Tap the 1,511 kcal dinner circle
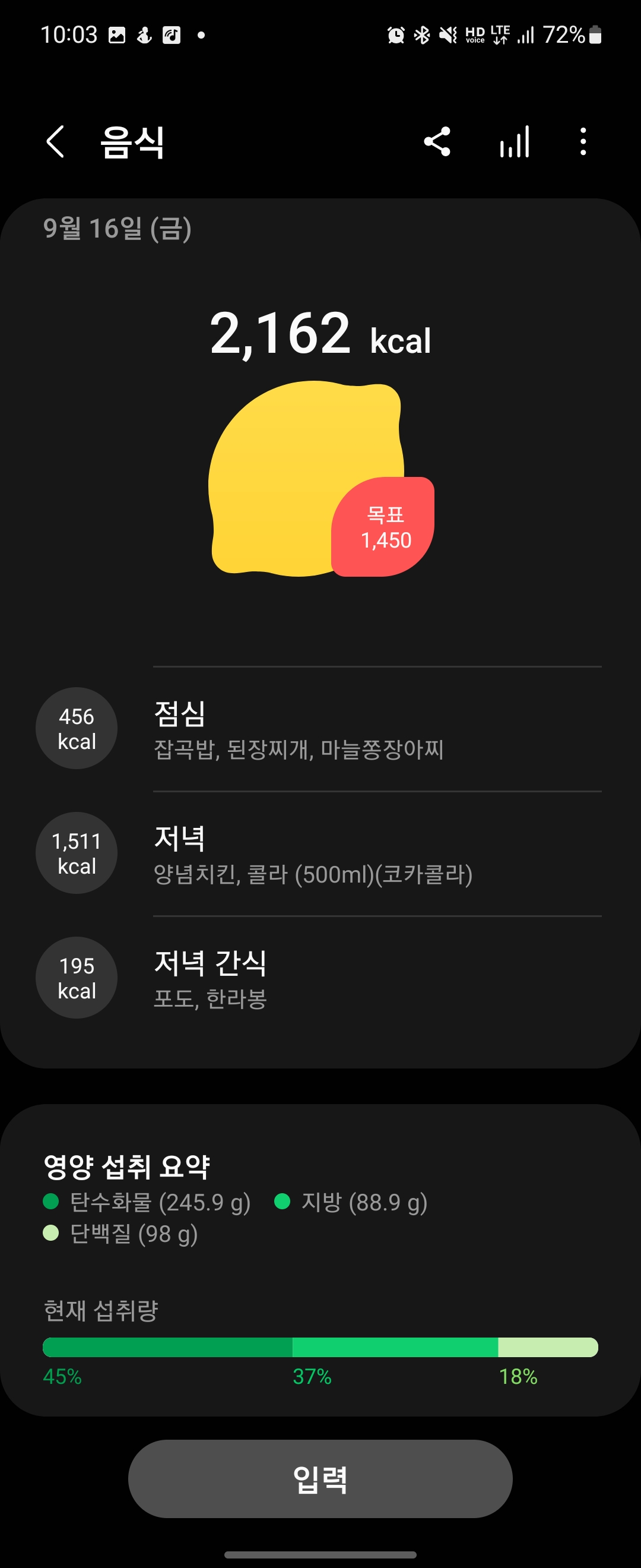 pyautogui.click(x=75, y=853)
